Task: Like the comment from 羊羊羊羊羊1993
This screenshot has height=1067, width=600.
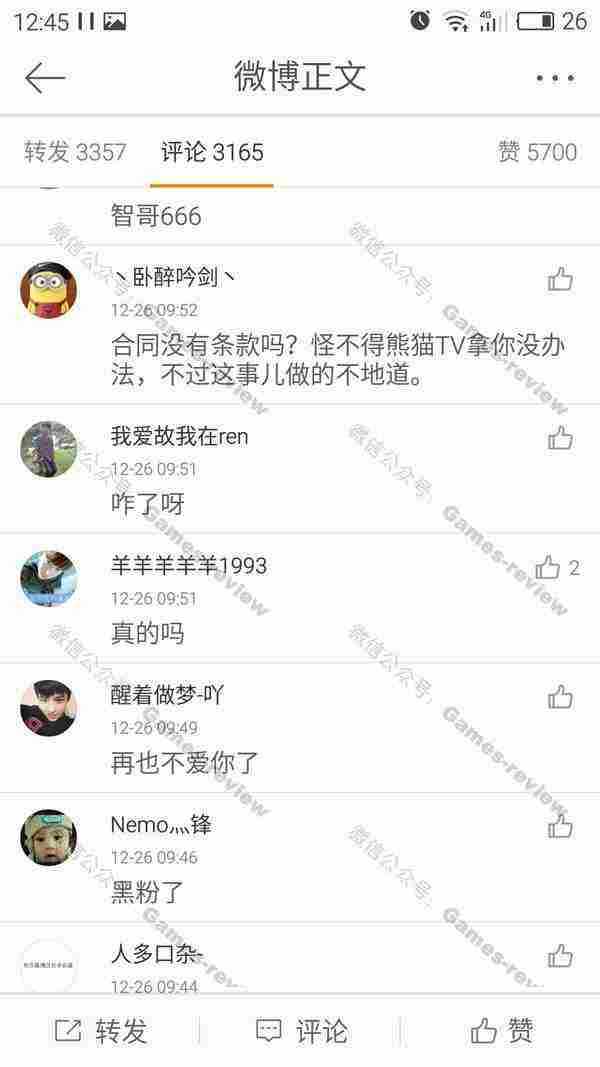Action: [x=549, y=568]
